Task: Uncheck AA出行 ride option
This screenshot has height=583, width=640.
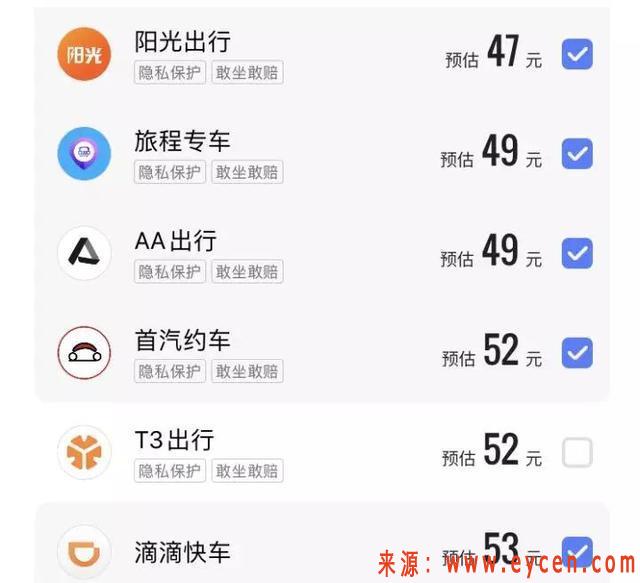Action: [x=577, y=253]
